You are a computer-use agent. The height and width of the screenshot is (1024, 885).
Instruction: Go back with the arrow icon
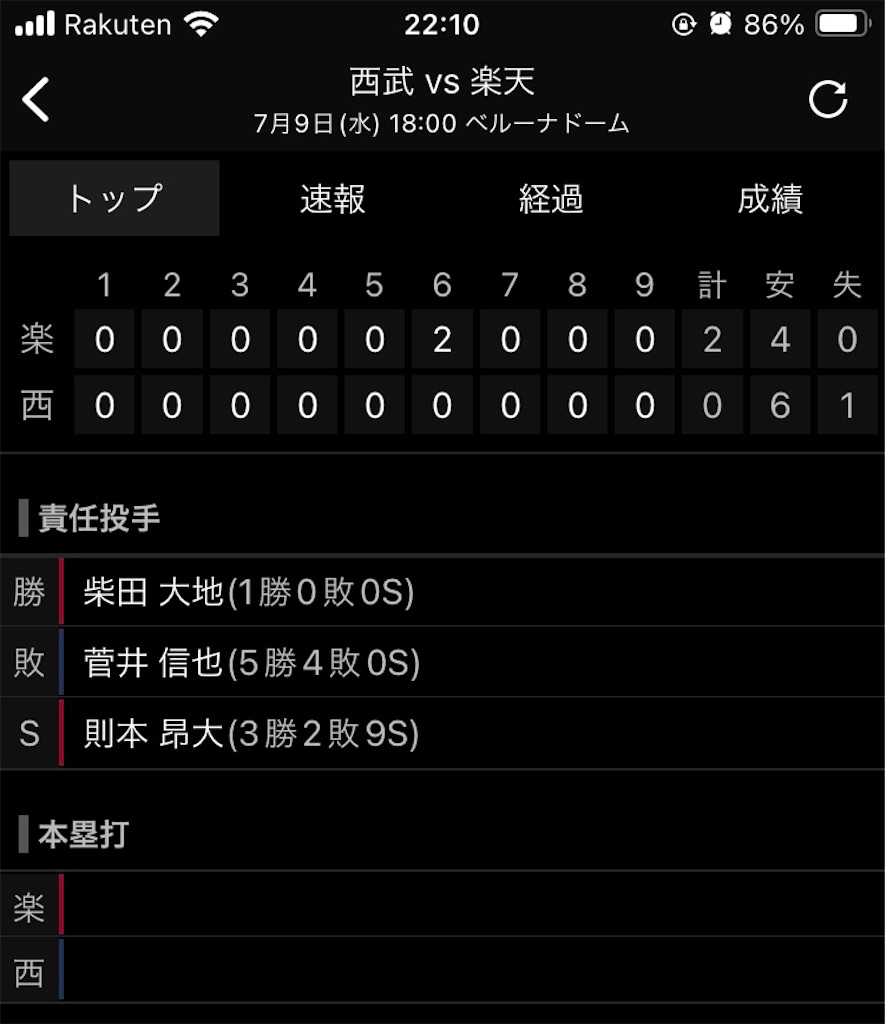pyautogui.click(x=36, y=99)
